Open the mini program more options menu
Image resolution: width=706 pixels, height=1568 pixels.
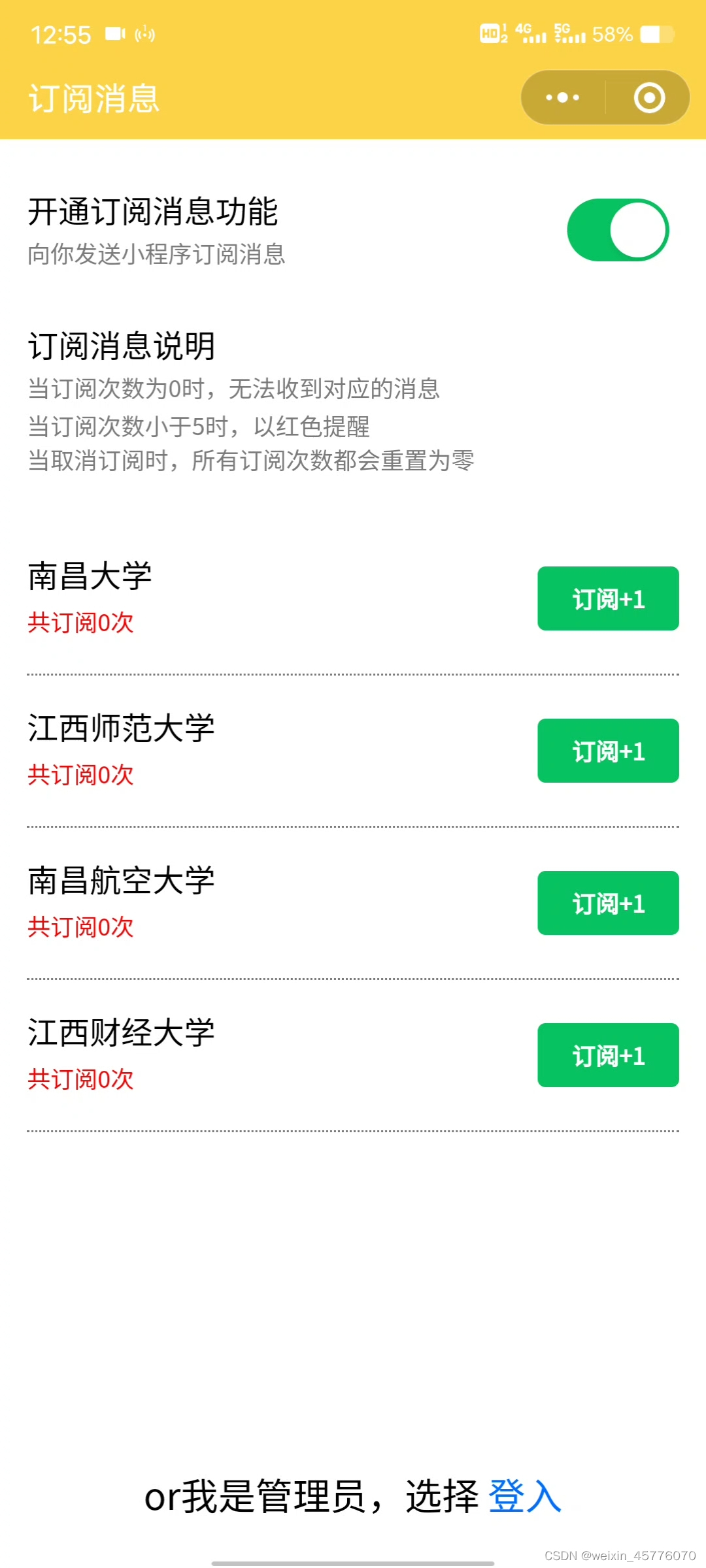tap(563, 98)
